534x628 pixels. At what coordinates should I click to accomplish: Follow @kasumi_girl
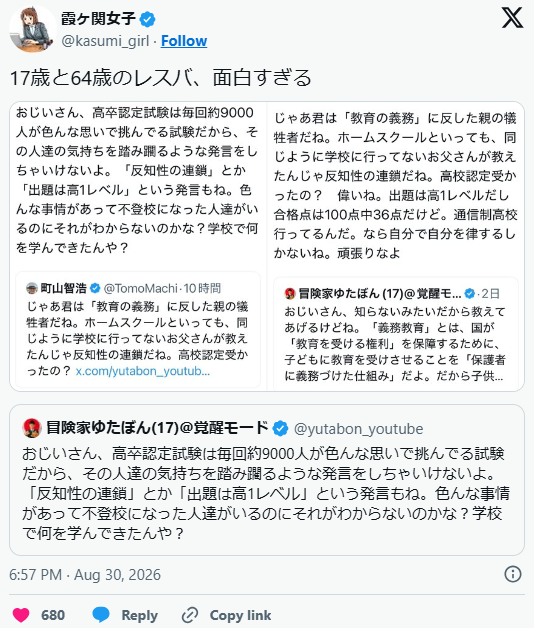coord(184,41)
